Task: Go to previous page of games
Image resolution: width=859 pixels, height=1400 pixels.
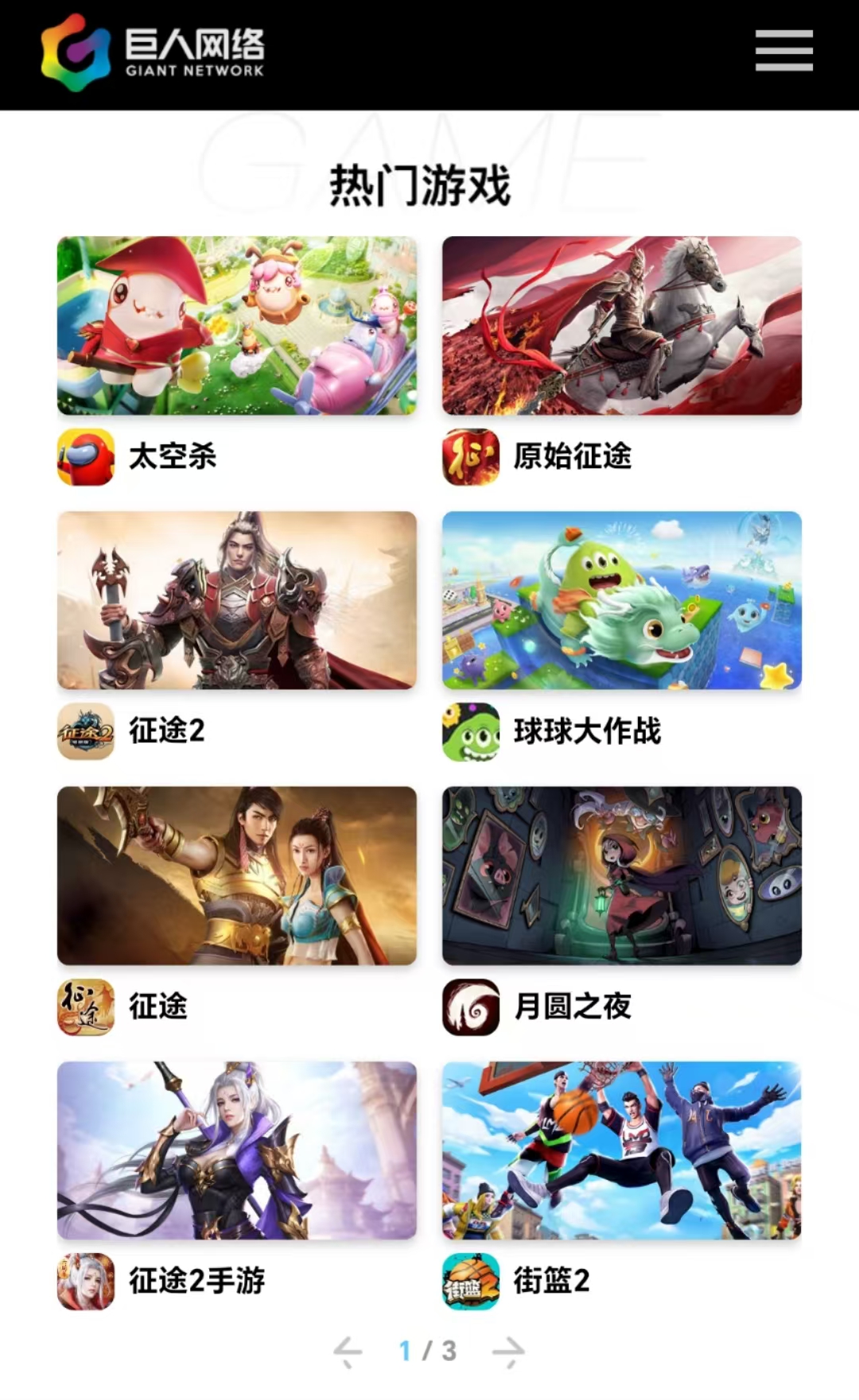Action: 348,1351
